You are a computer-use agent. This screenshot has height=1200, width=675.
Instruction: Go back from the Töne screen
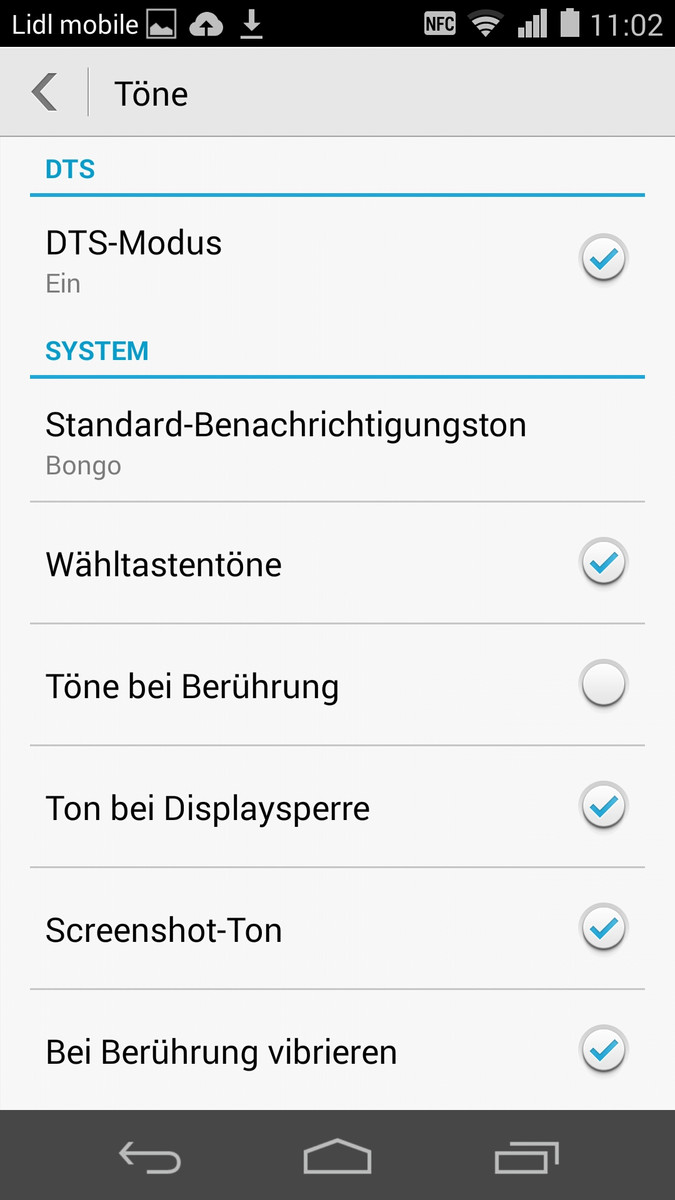coord(45,93)
